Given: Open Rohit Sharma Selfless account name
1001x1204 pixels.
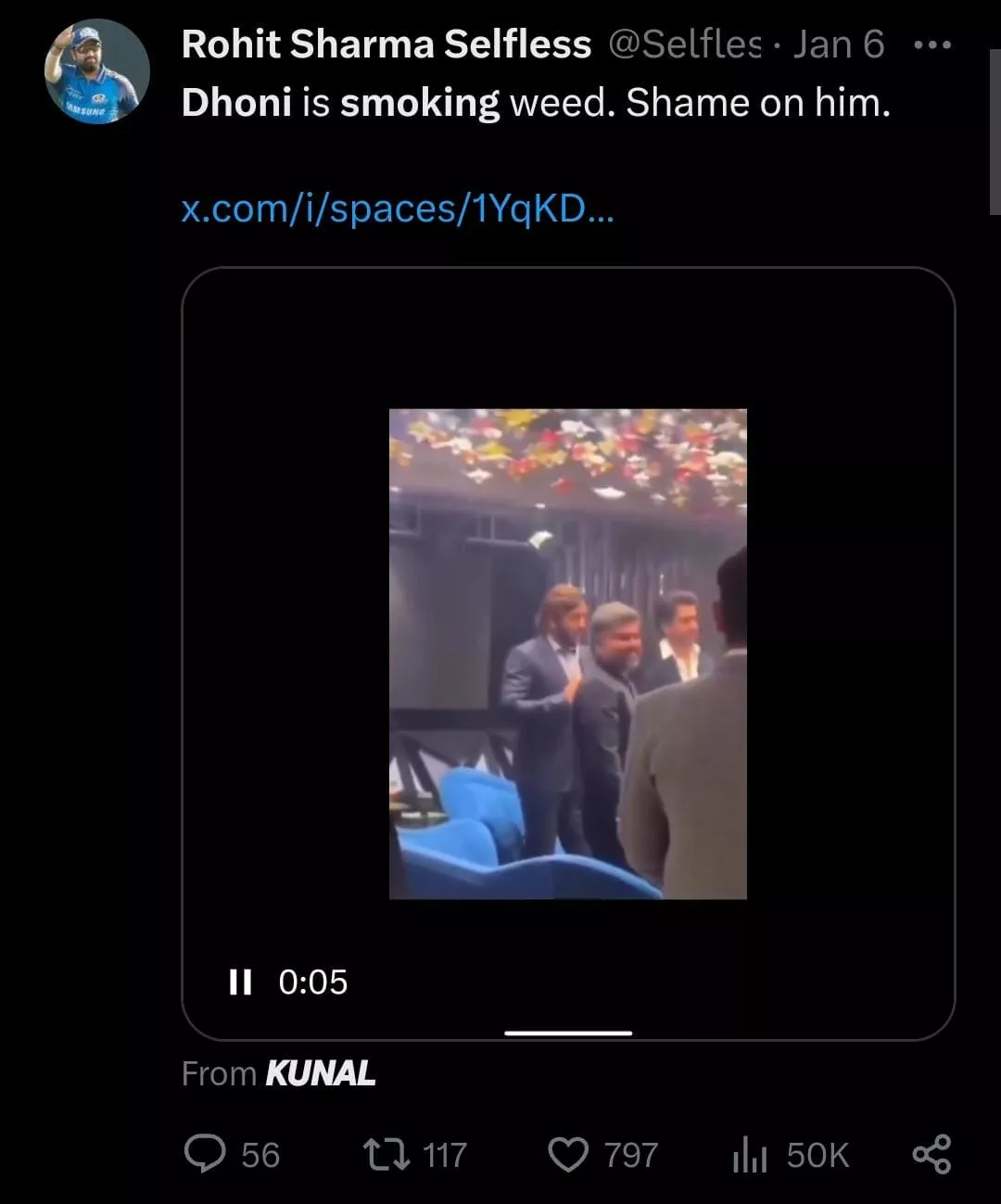Looking at the screenshot, I should coord(386,44).
